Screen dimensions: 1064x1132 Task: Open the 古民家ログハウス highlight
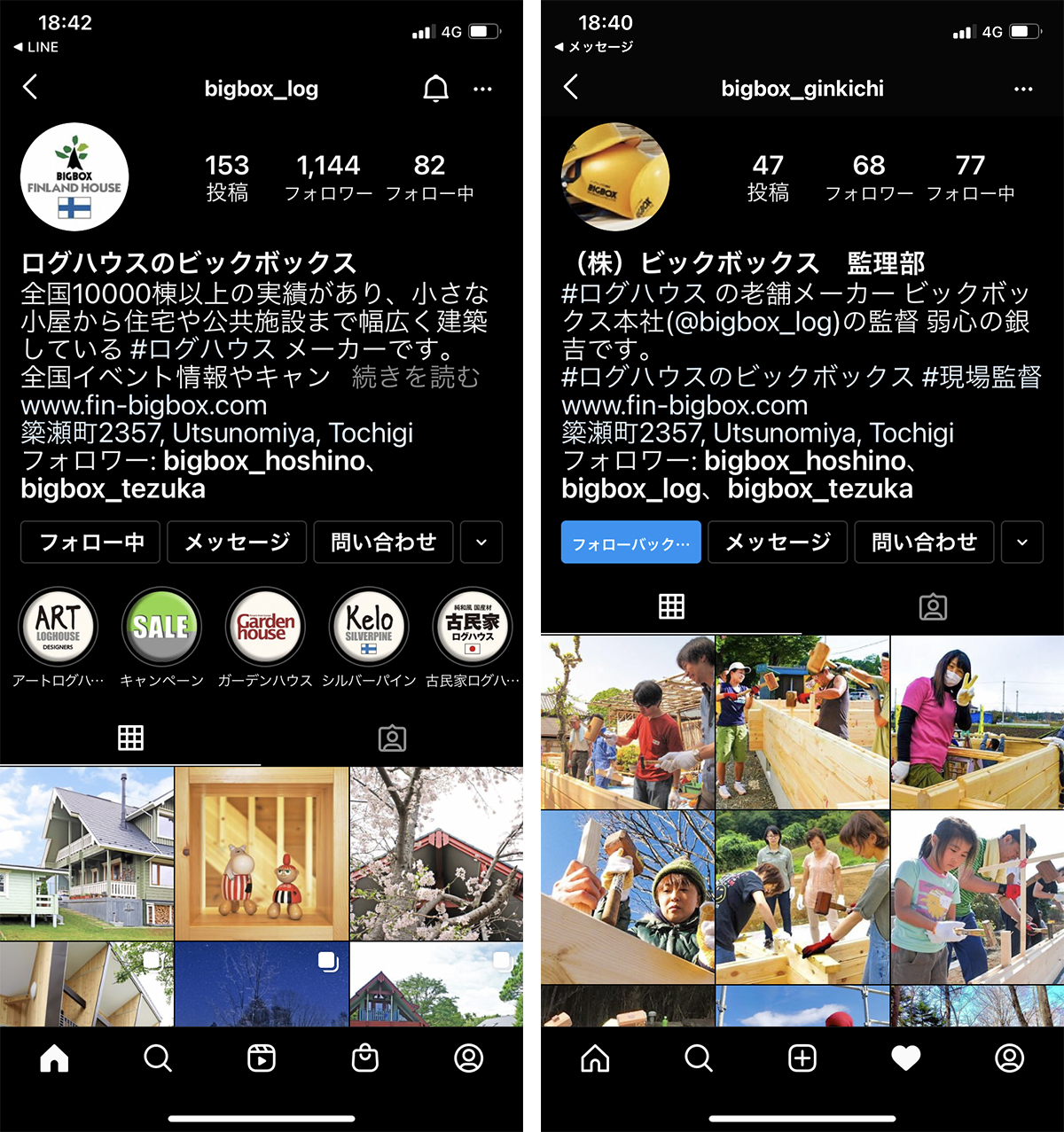point(473,628)
